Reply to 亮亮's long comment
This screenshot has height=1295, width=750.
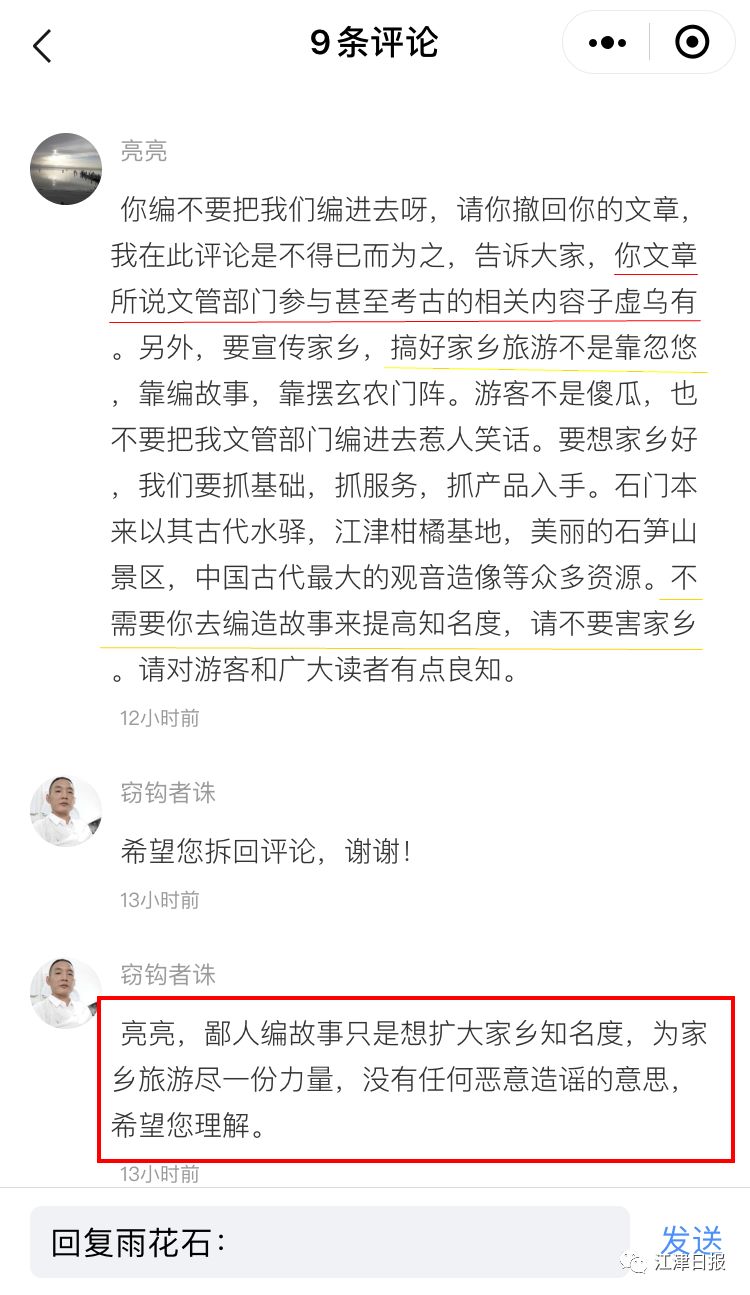[404, 440]
